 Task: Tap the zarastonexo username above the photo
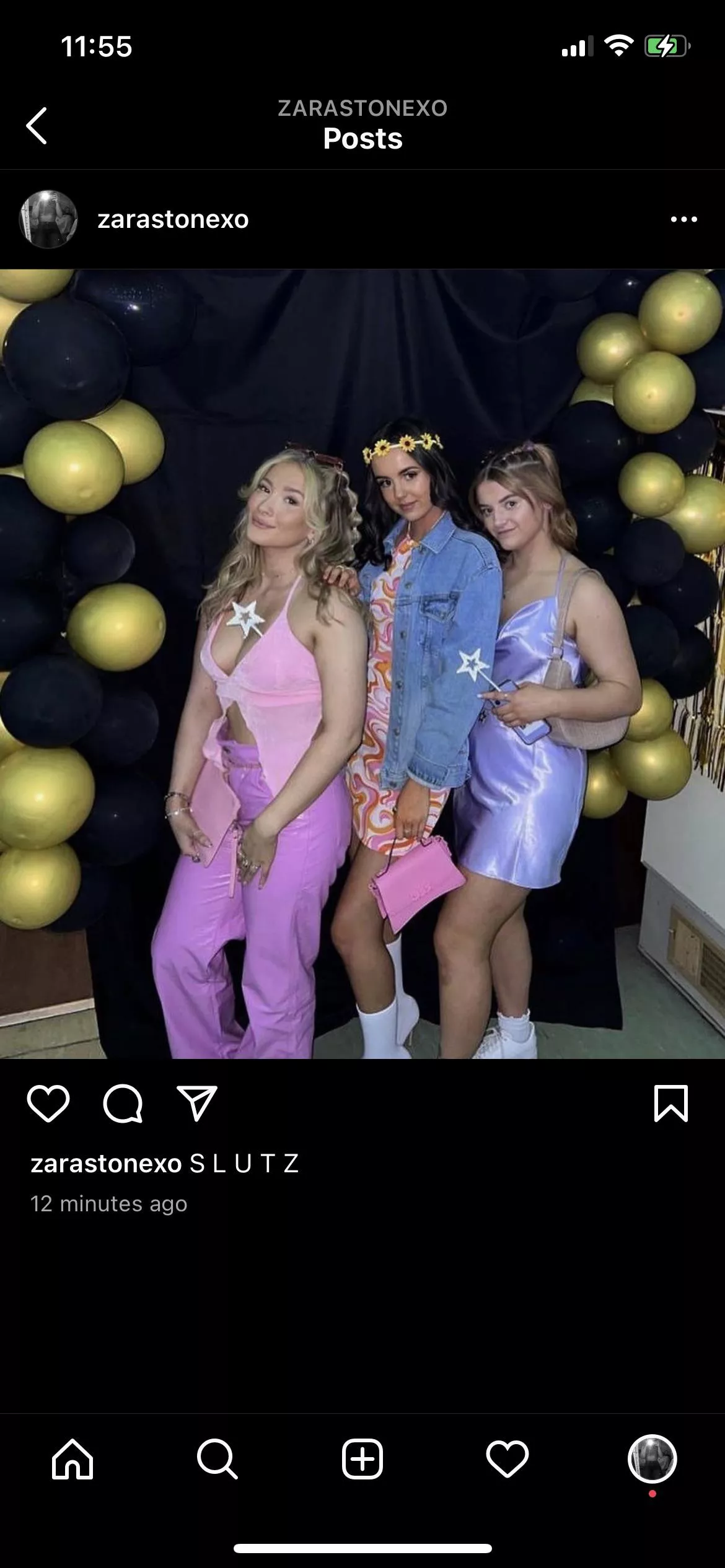click(173, 219)
